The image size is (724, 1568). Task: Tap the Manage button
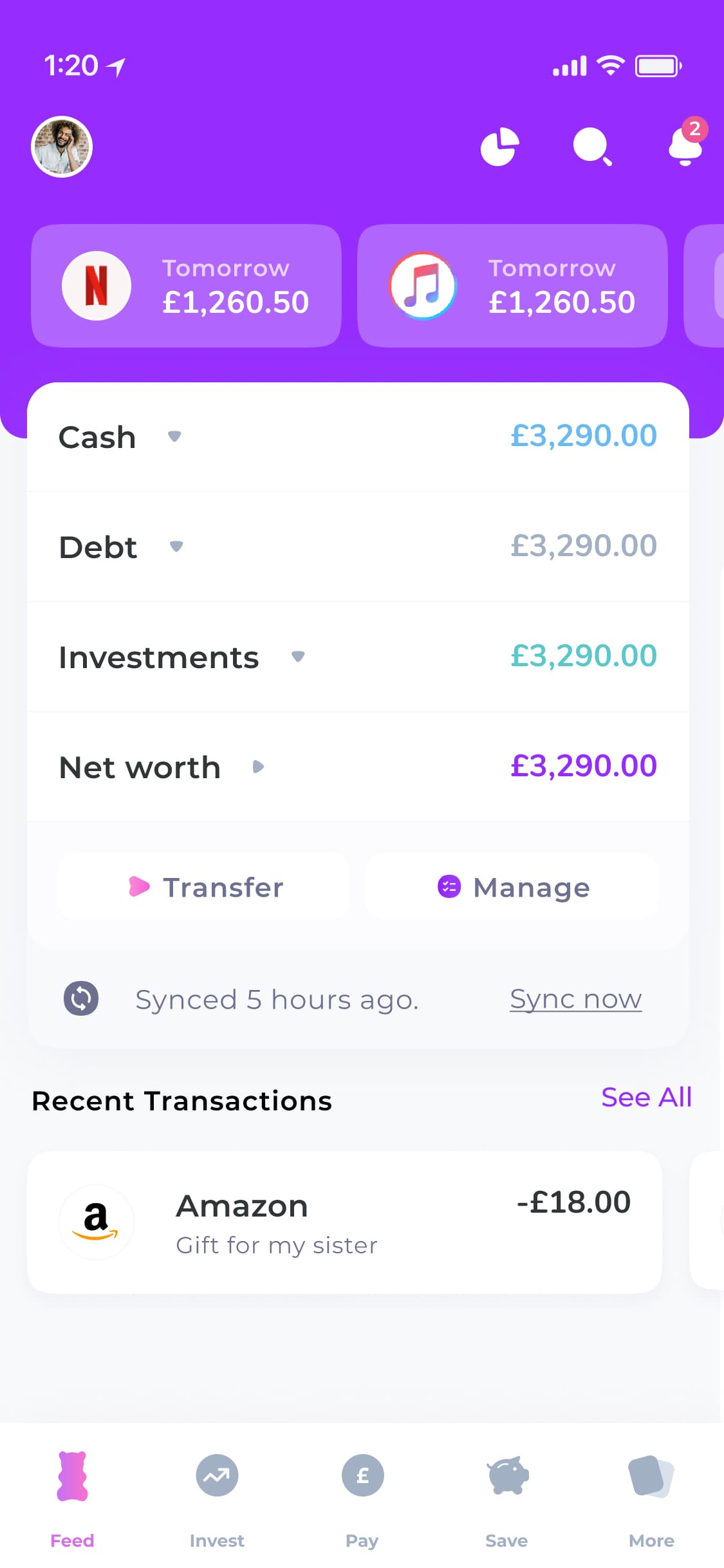[512, 887]
